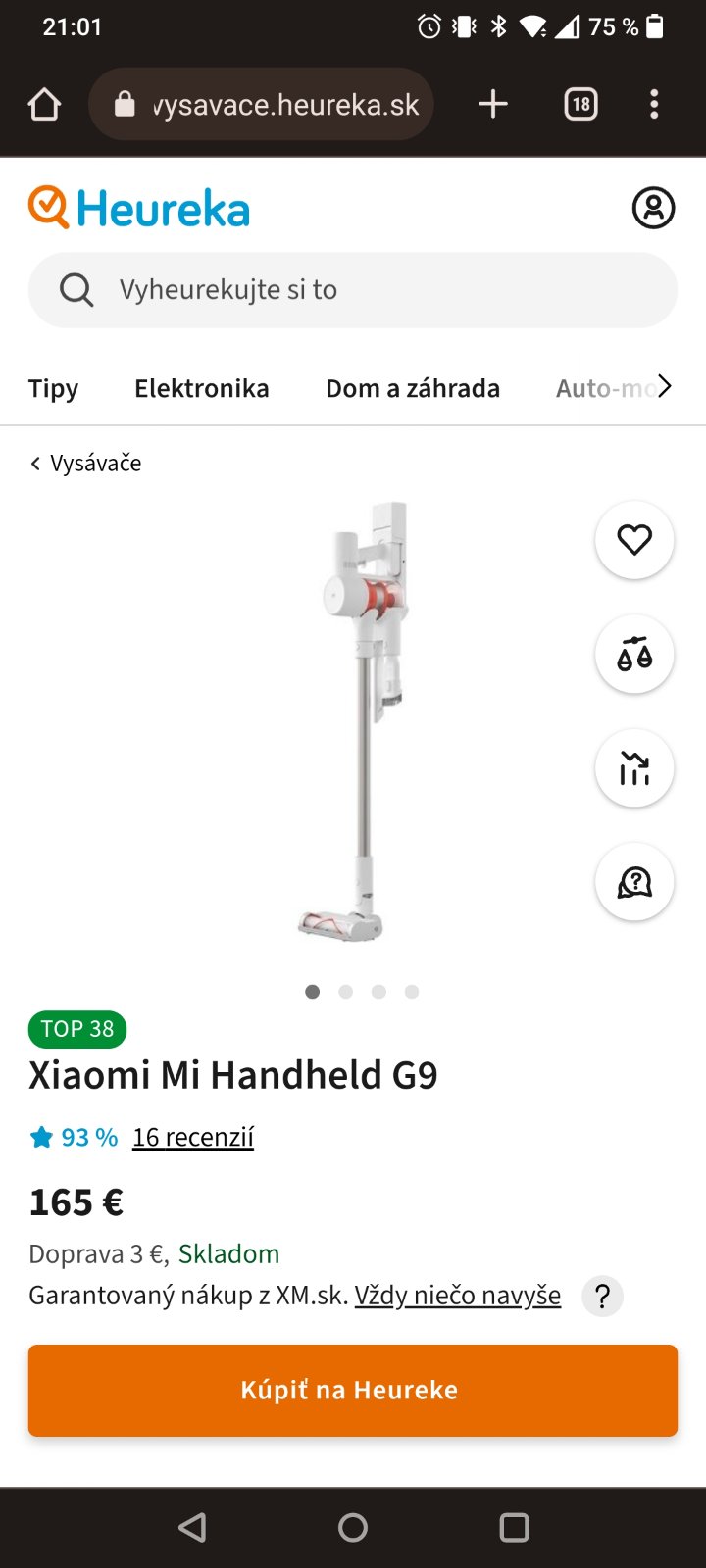View the price history chart

[x=634, y=768]
